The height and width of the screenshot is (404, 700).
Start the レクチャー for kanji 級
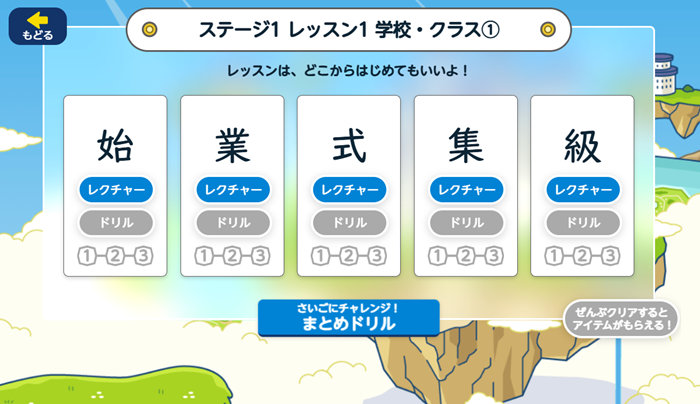point(583,190)
